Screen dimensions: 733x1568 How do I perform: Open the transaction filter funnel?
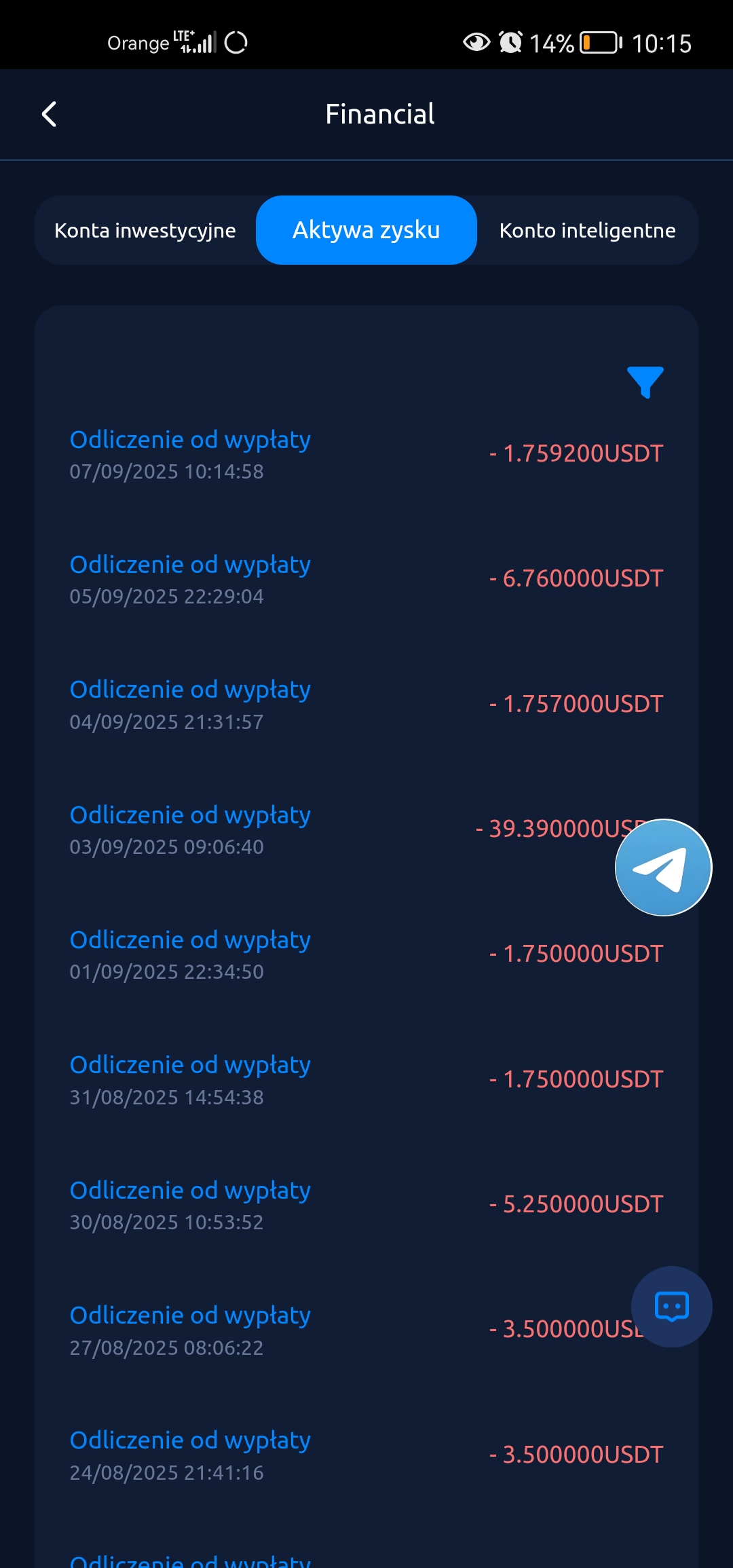click(645, 382)
